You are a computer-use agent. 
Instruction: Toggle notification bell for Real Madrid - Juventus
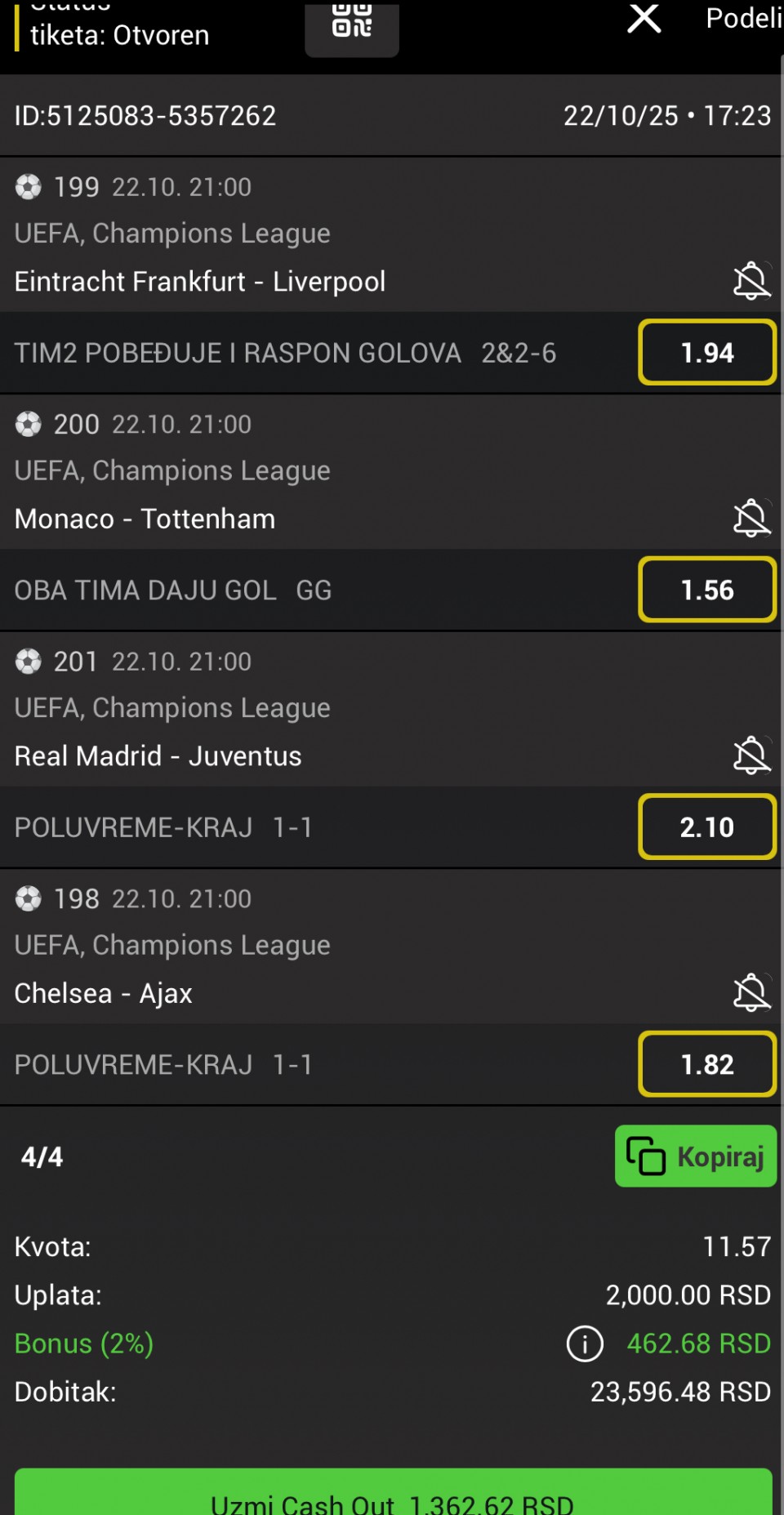point(751,755)
